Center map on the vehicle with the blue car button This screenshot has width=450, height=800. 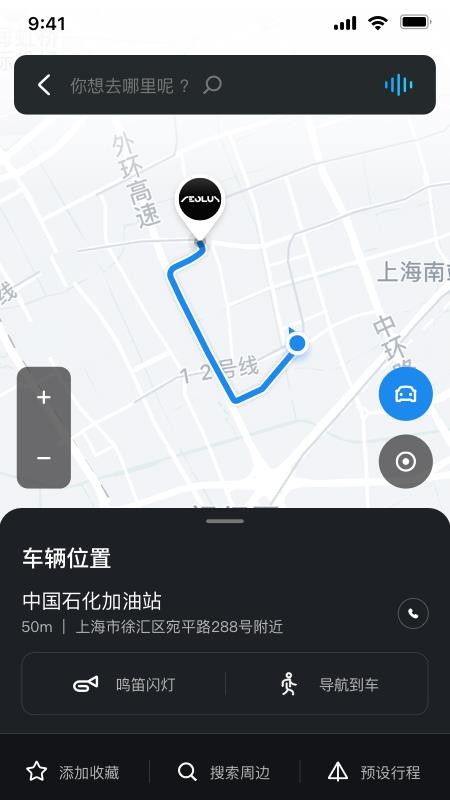(x=406, y=394)
